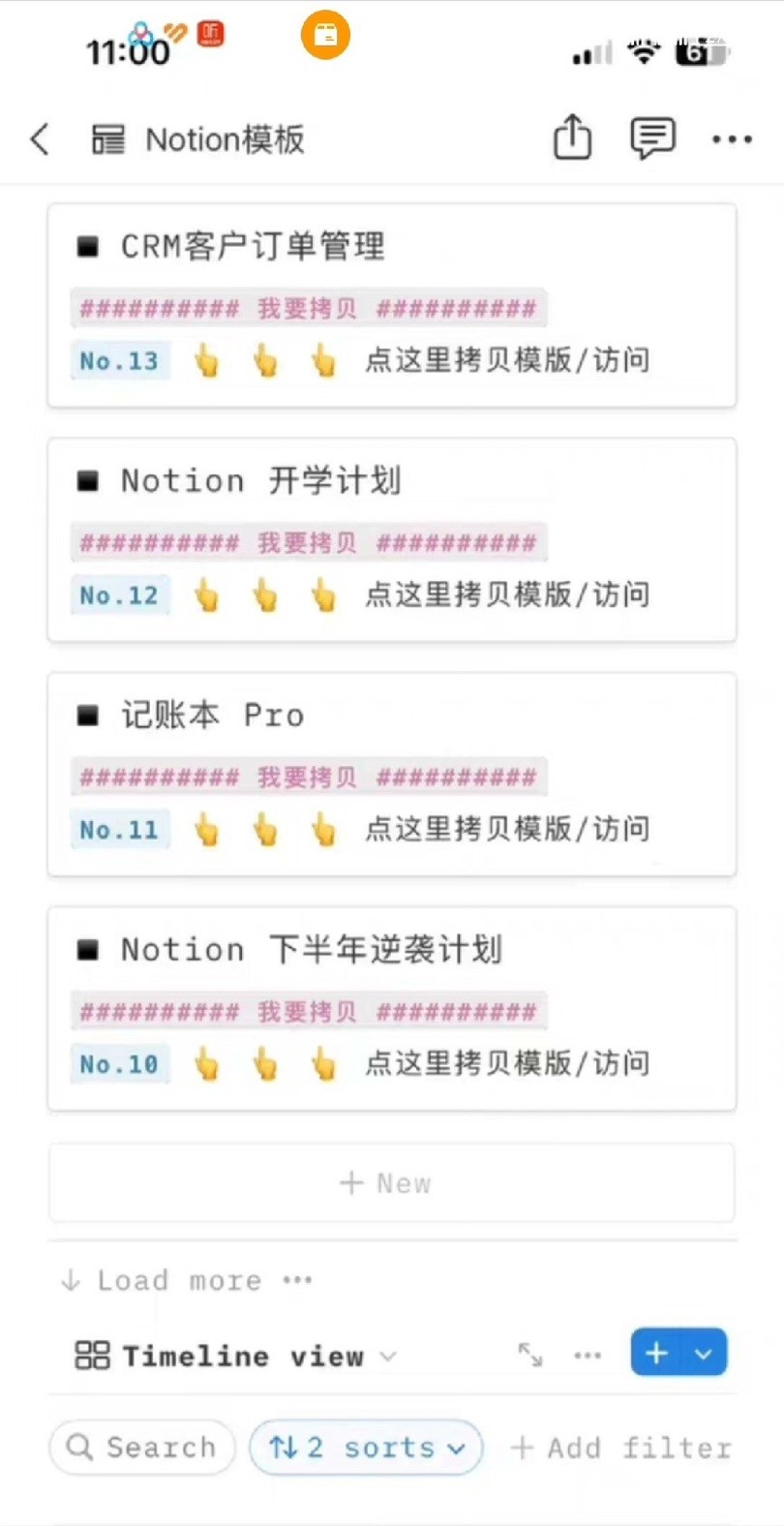Open the Notion 开学计划 card

click(261, 480)
